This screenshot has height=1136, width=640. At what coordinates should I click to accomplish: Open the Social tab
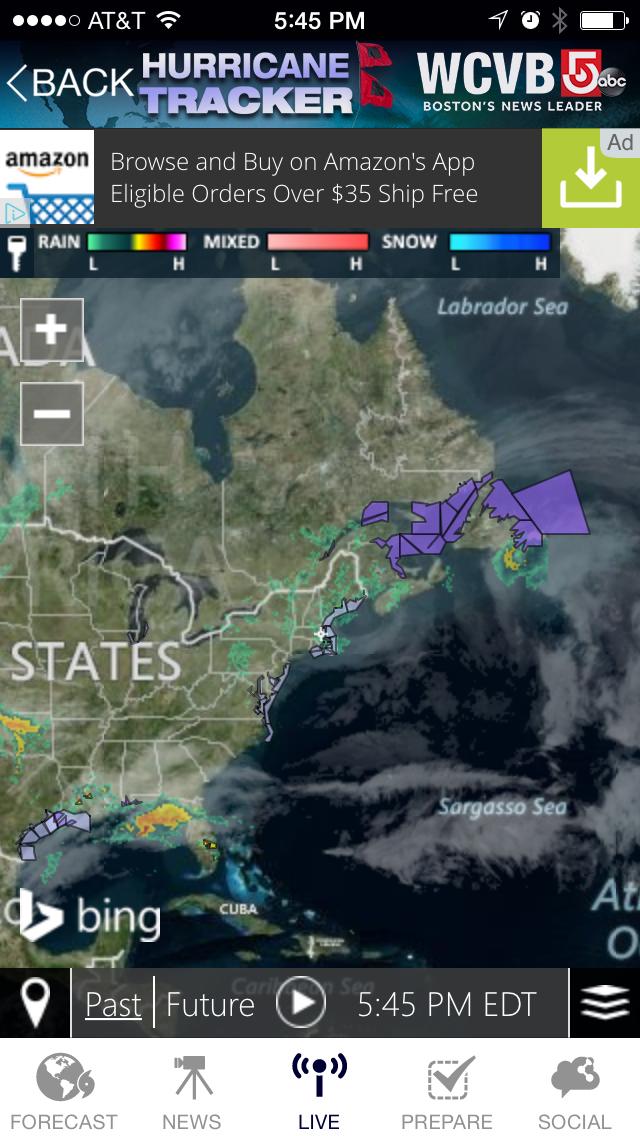coord(574,1092)
